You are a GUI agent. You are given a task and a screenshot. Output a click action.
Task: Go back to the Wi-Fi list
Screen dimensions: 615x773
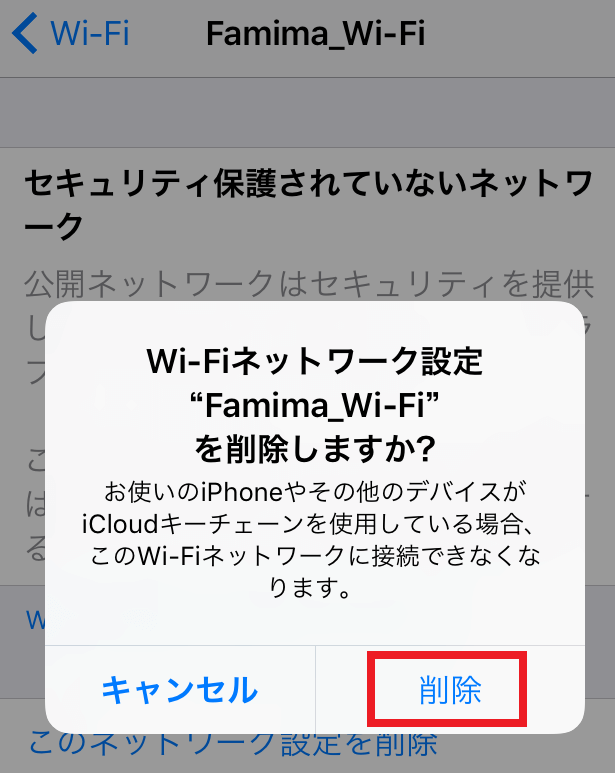[72, 34]
